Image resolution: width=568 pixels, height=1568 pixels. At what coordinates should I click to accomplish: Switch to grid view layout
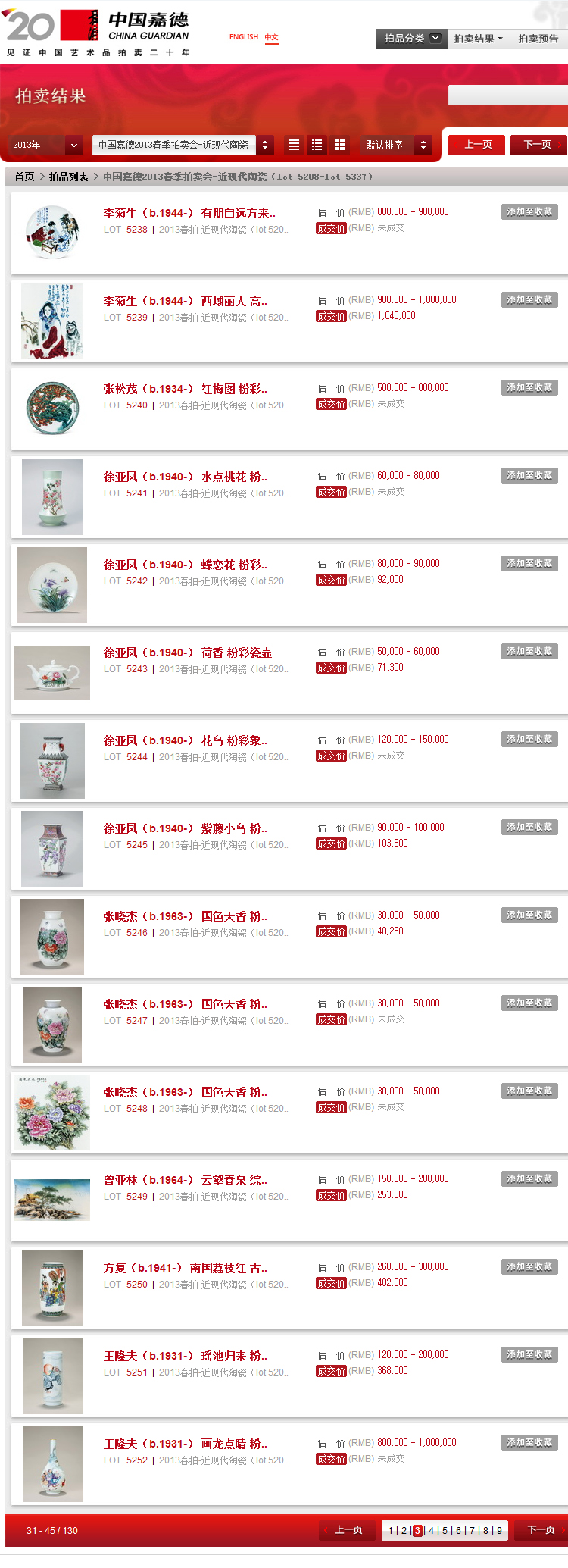340,145
